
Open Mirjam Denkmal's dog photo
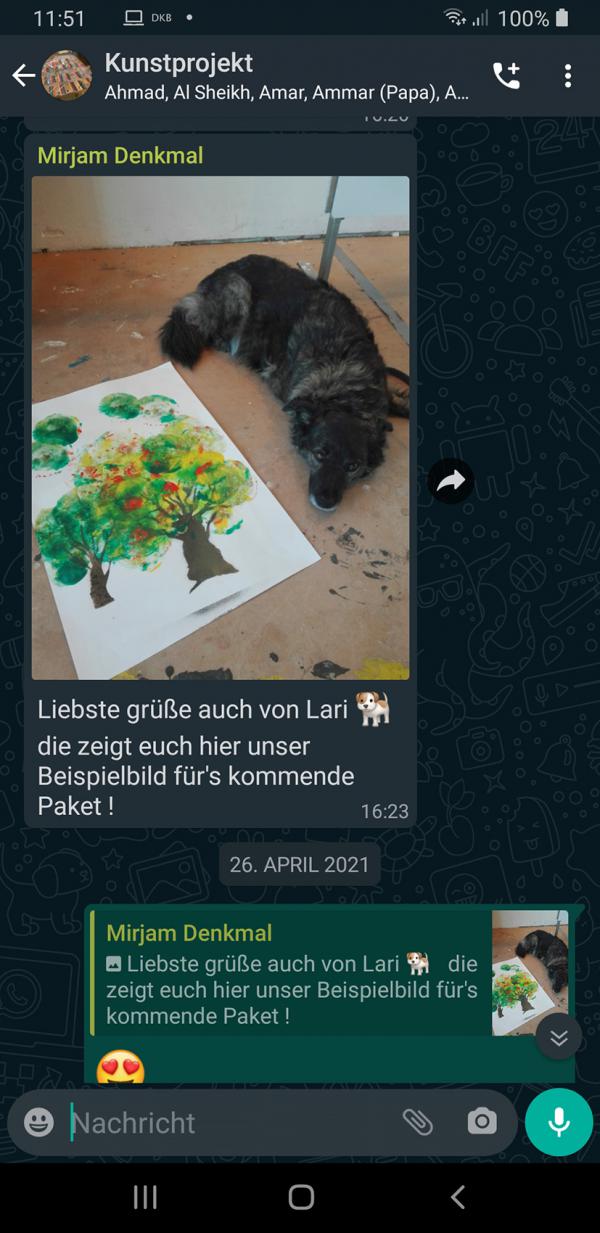click(220, 428)
